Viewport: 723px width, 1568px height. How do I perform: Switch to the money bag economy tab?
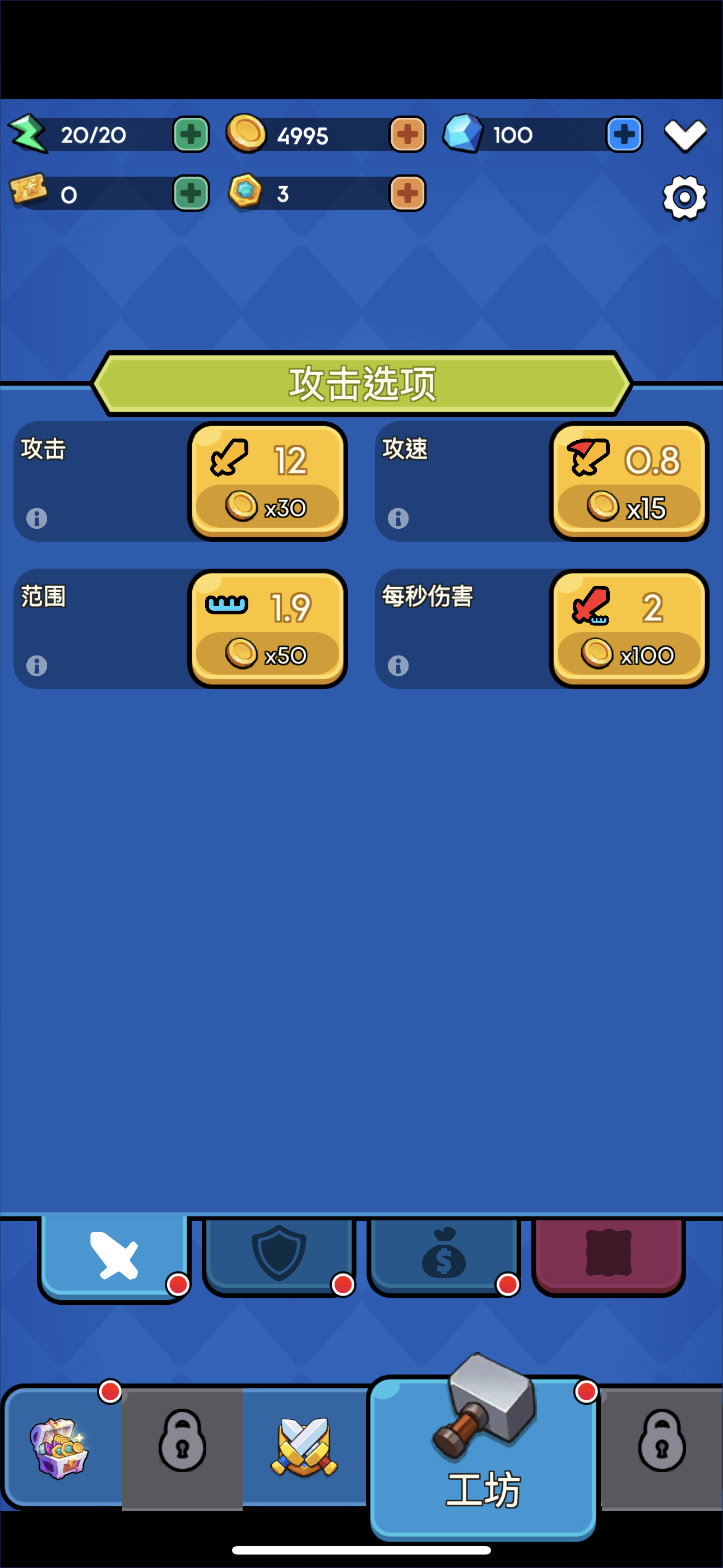coord(444,1254)
